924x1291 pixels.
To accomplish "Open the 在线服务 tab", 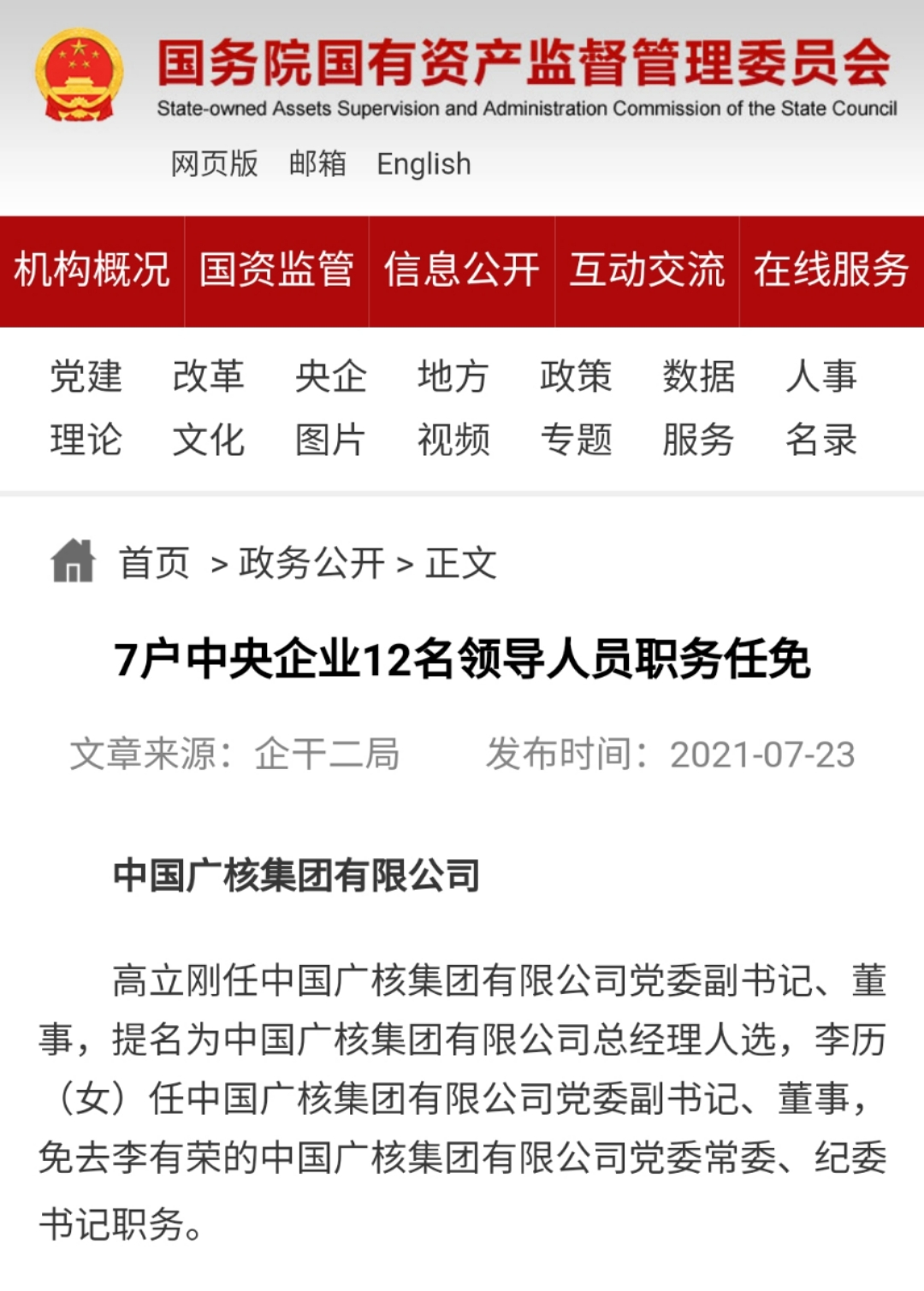I will pos(831,270).
